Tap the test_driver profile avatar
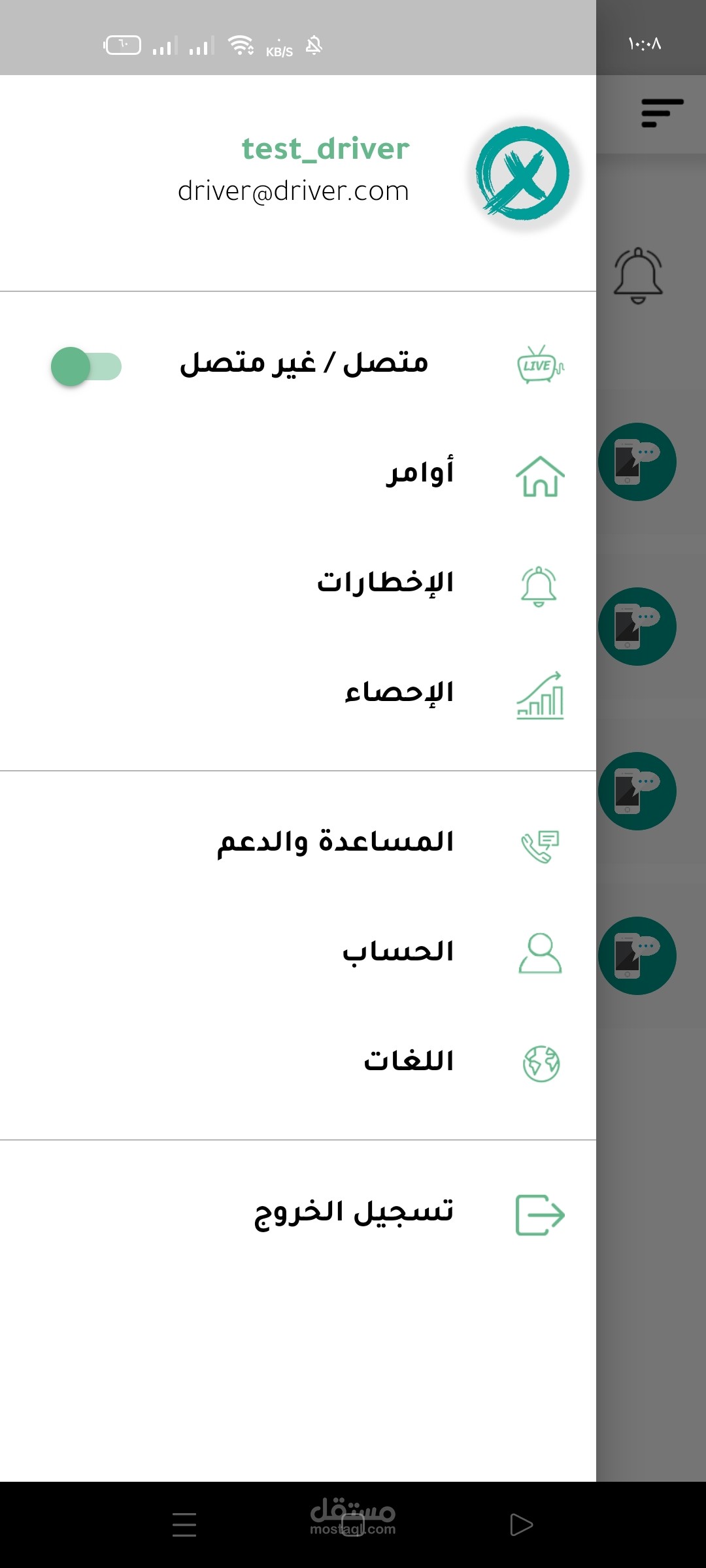Image resolution: width=706 pixels, height=1568 pixels. (522, 174)
